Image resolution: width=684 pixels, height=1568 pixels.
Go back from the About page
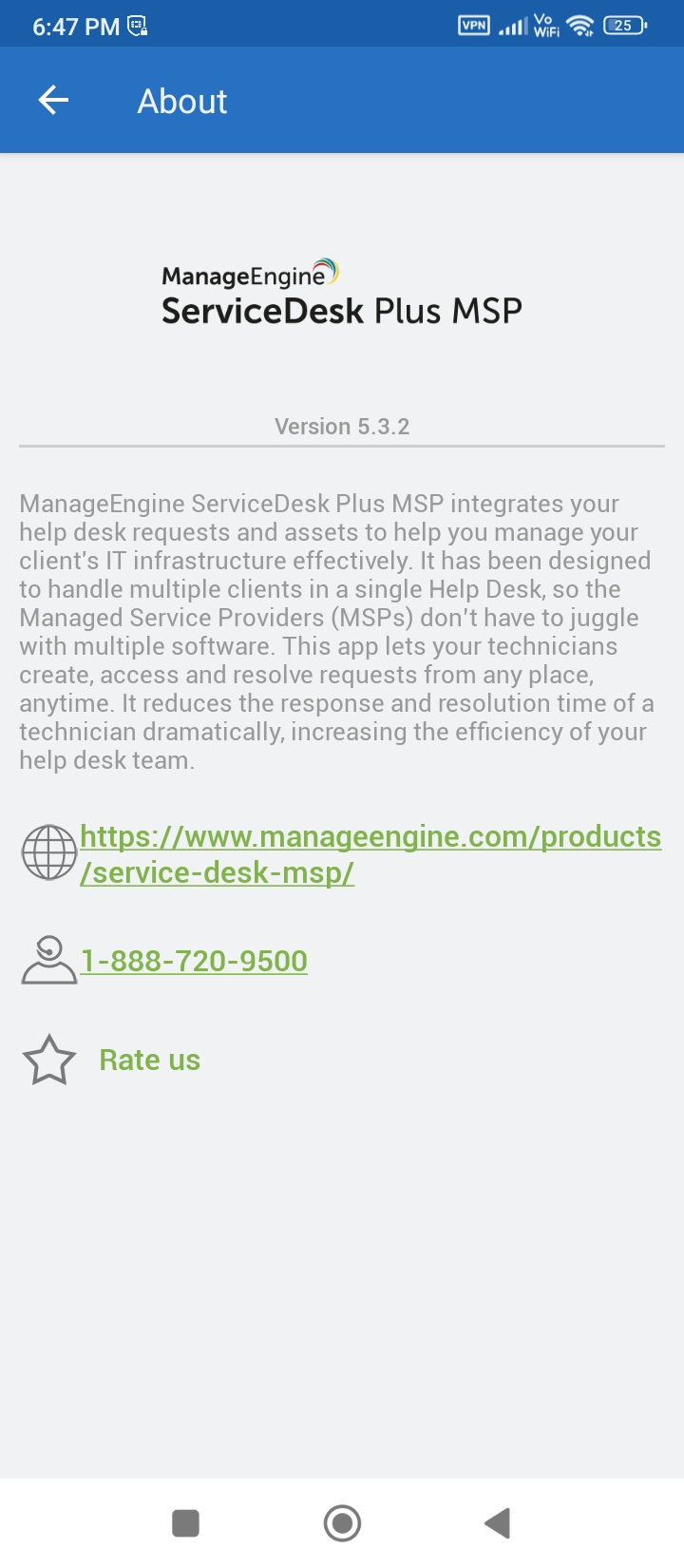point(53,100)
